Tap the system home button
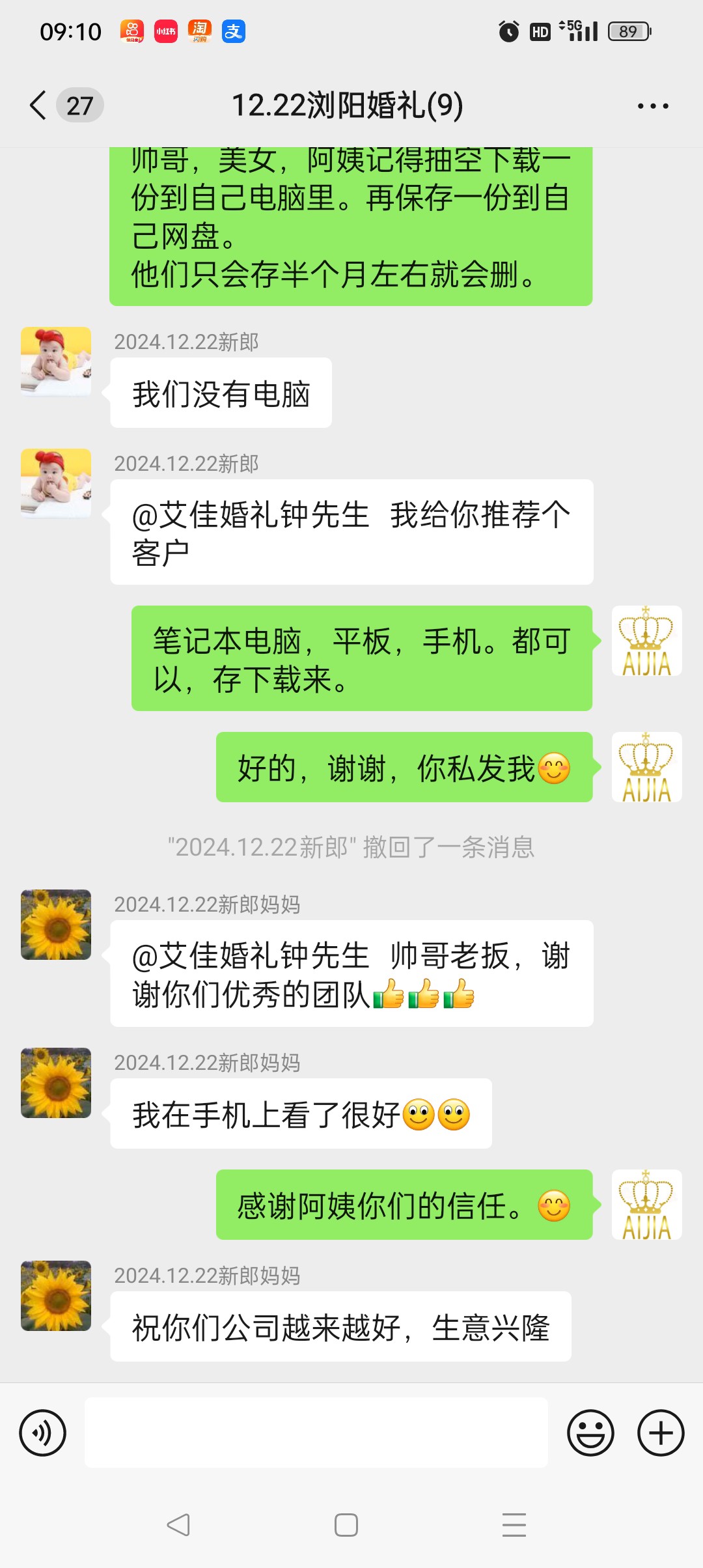This screenshot has width=703, height=1568. 346,1525
